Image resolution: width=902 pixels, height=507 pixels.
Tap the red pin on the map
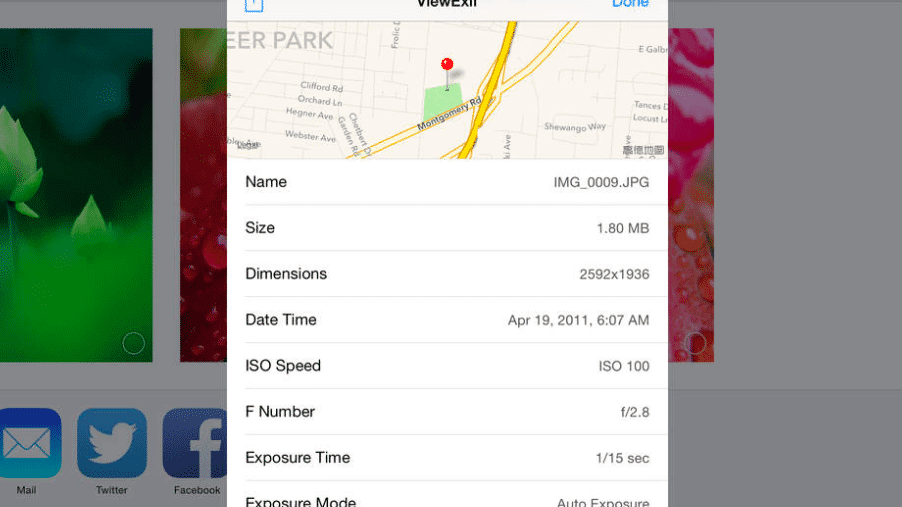(x=447, y=65)
